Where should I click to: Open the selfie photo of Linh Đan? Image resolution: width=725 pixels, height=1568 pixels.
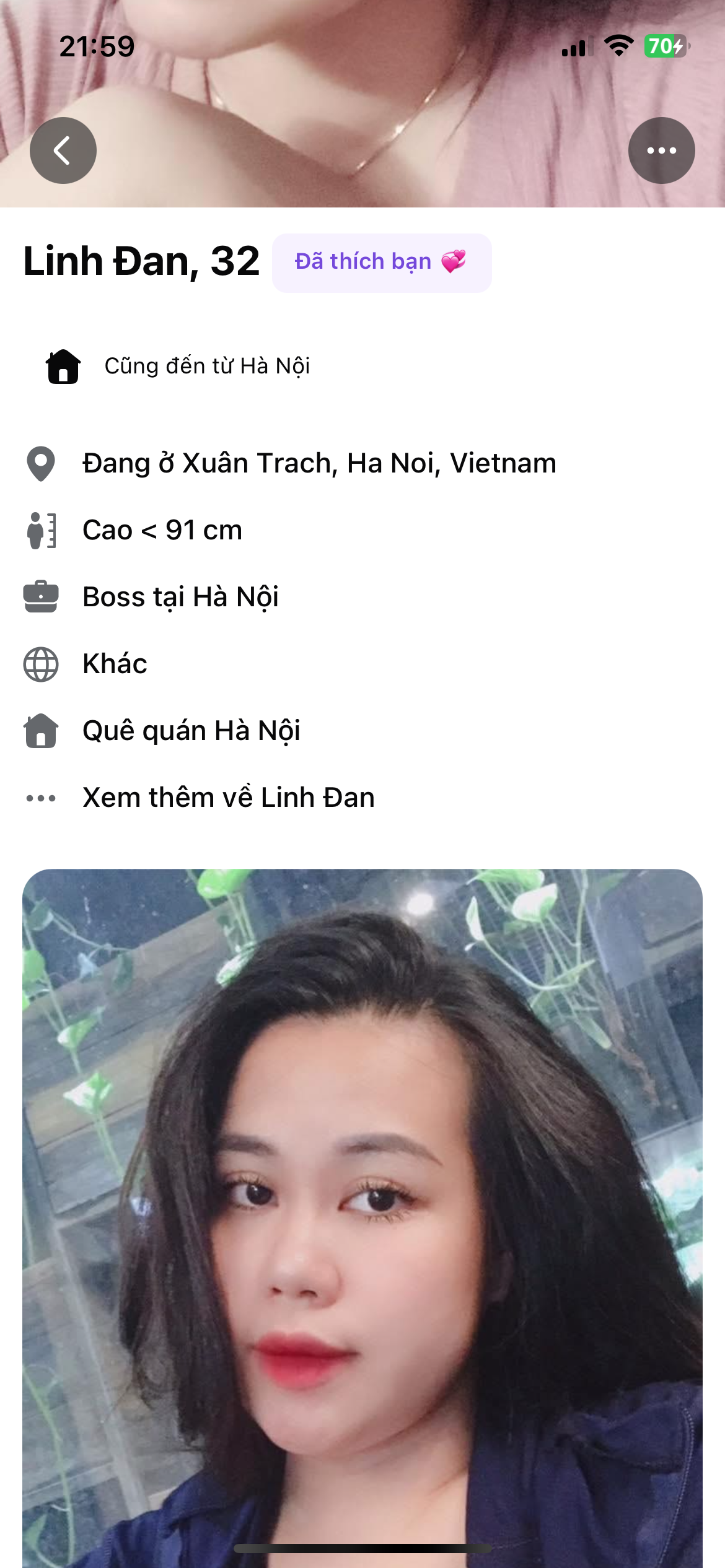[362, 1208]
